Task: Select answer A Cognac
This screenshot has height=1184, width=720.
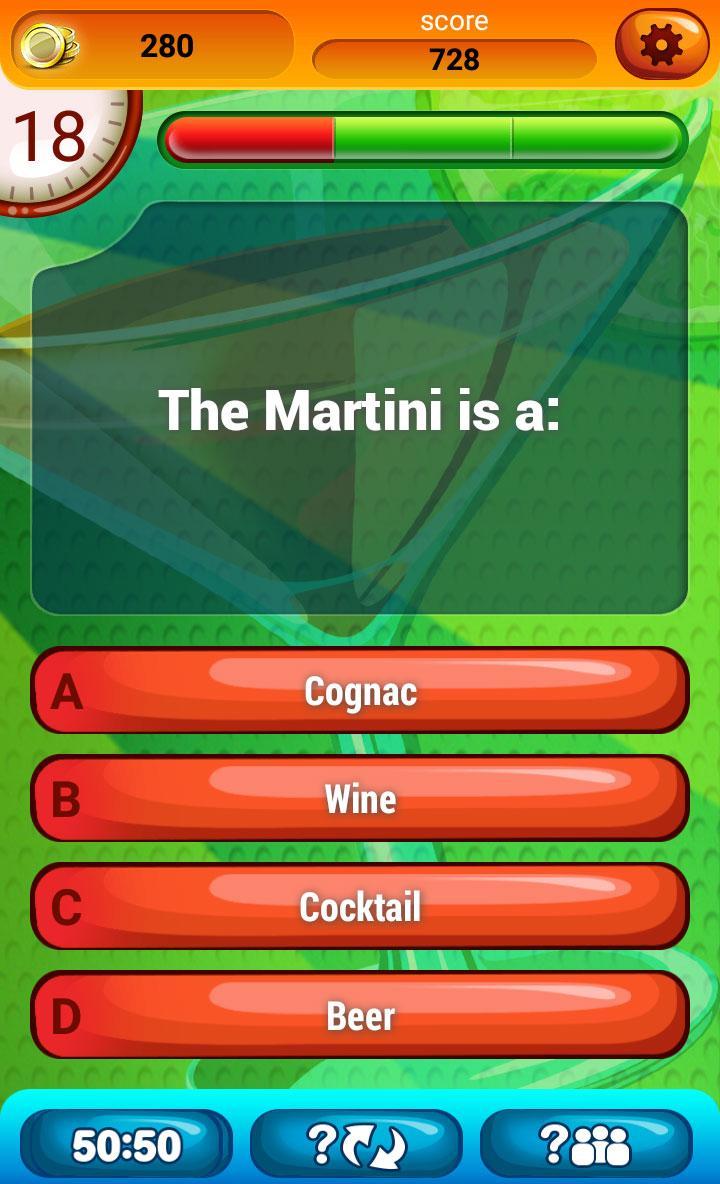Action: point(360,691)
